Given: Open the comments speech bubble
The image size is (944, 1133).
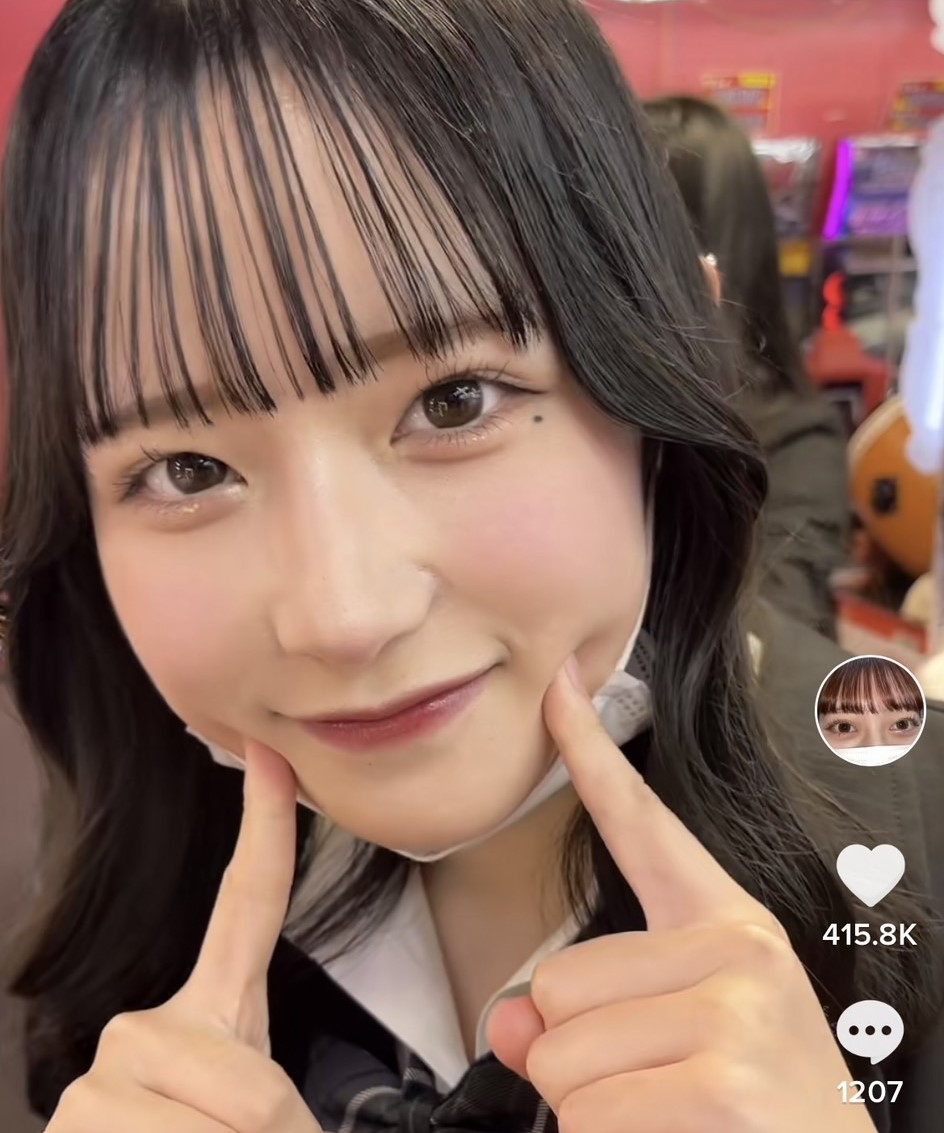Looking at the screenshot, I should coord(870,1031).
